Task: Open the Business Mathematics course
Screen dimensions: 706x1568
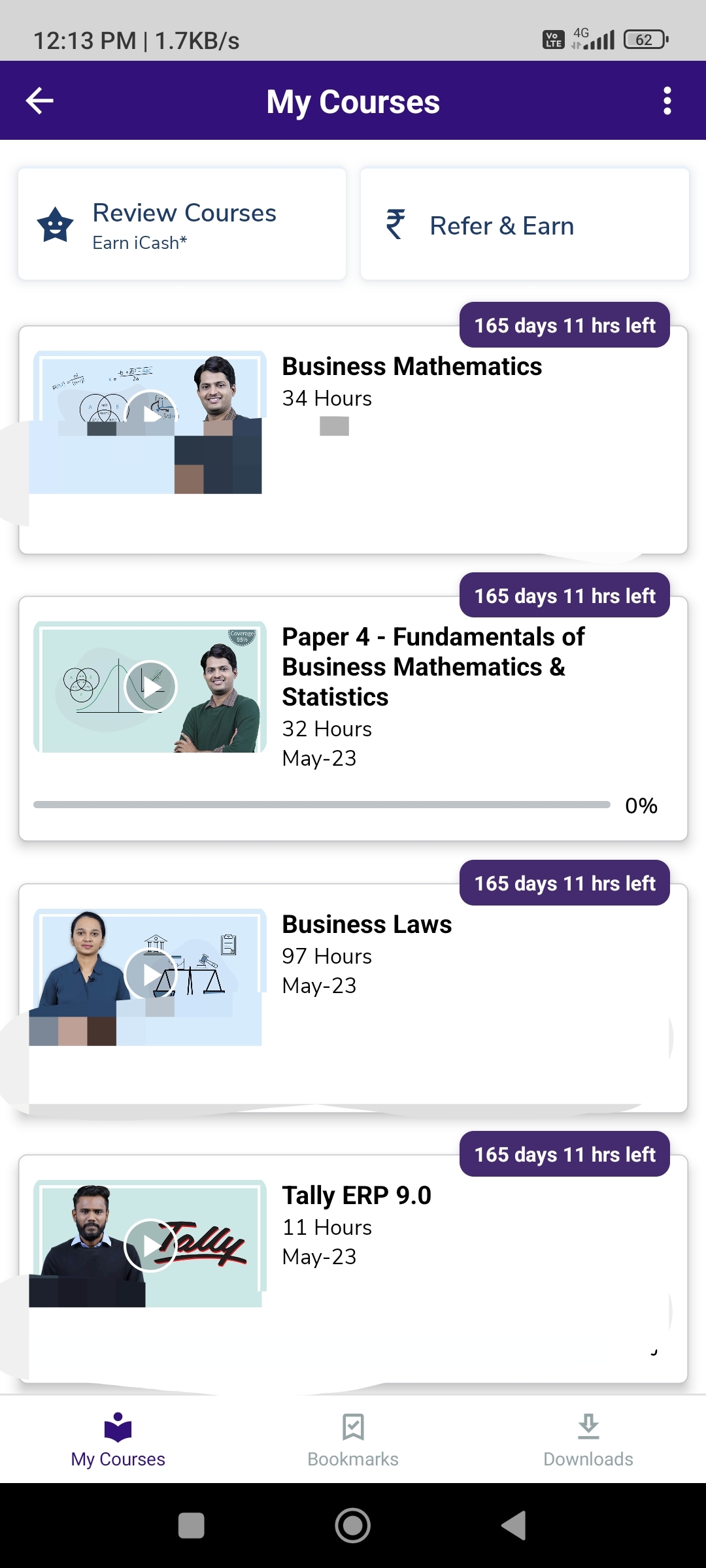Action: point(412,367)
